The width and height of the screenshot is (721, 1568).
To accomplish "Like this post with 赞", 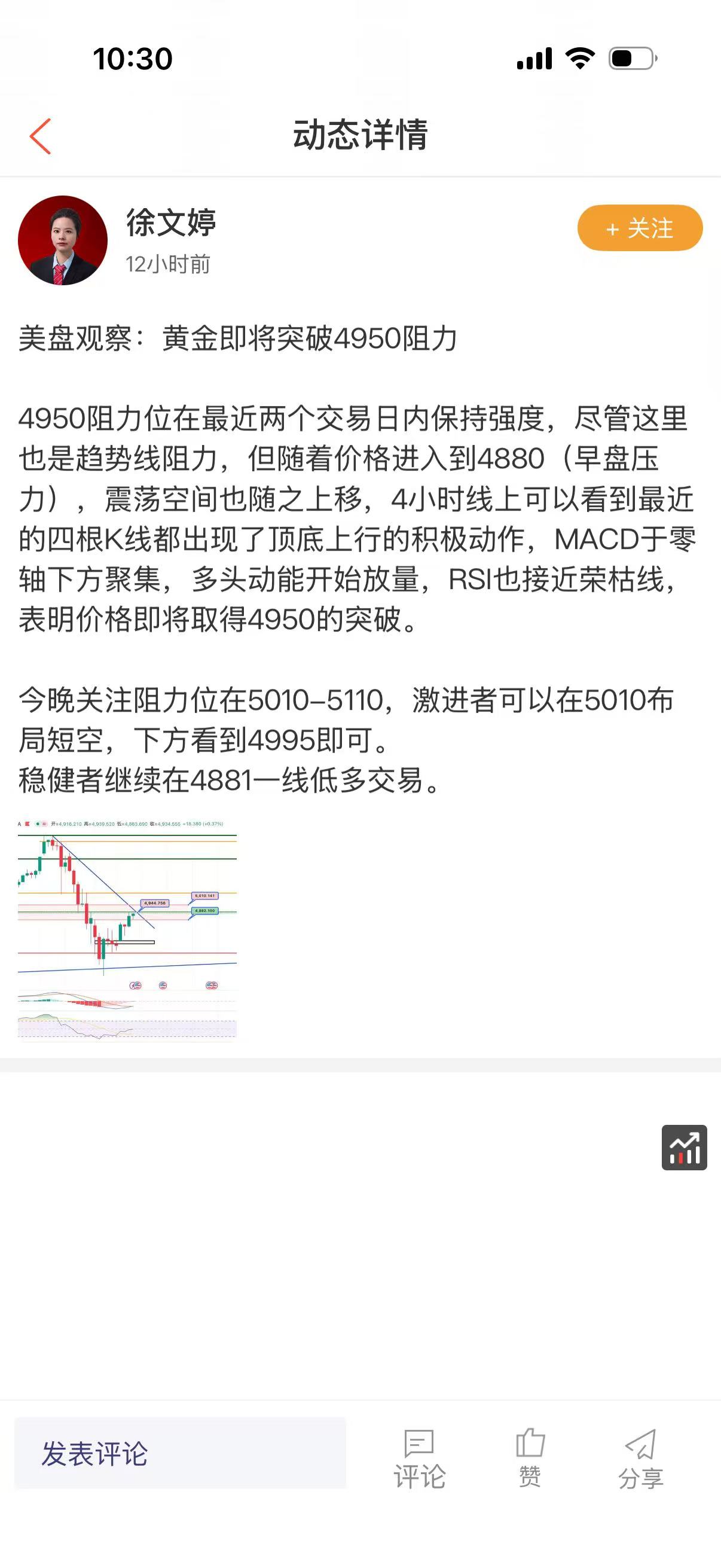I will [530, 1457].
